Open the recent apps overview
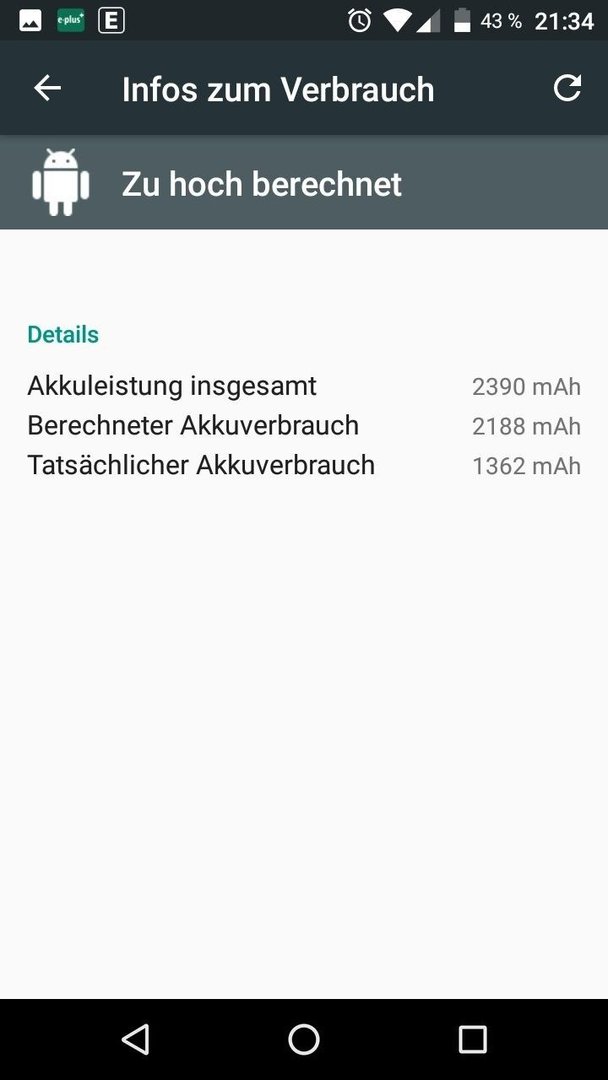Image resolution: width=608 pixels, height=1080 pixels. pos(472,1039)
